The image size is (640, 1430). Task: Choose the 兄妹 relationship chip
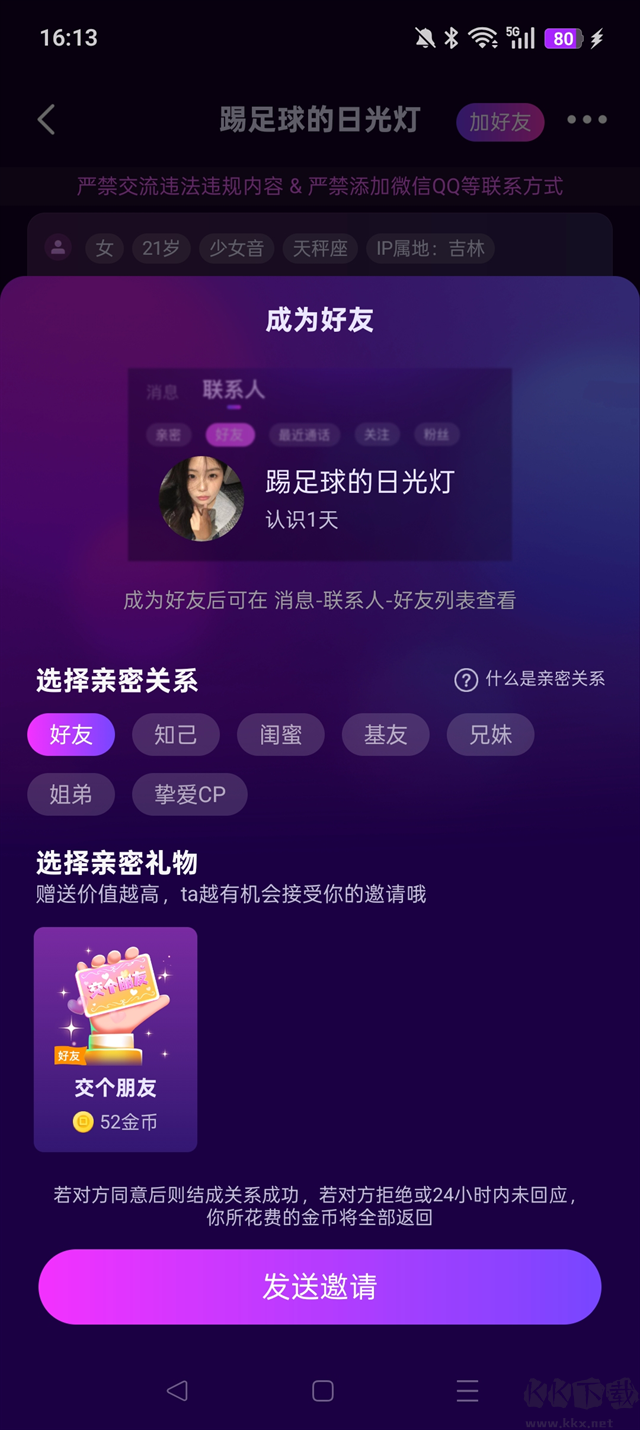pyautogui.click(x=490, y=735)
